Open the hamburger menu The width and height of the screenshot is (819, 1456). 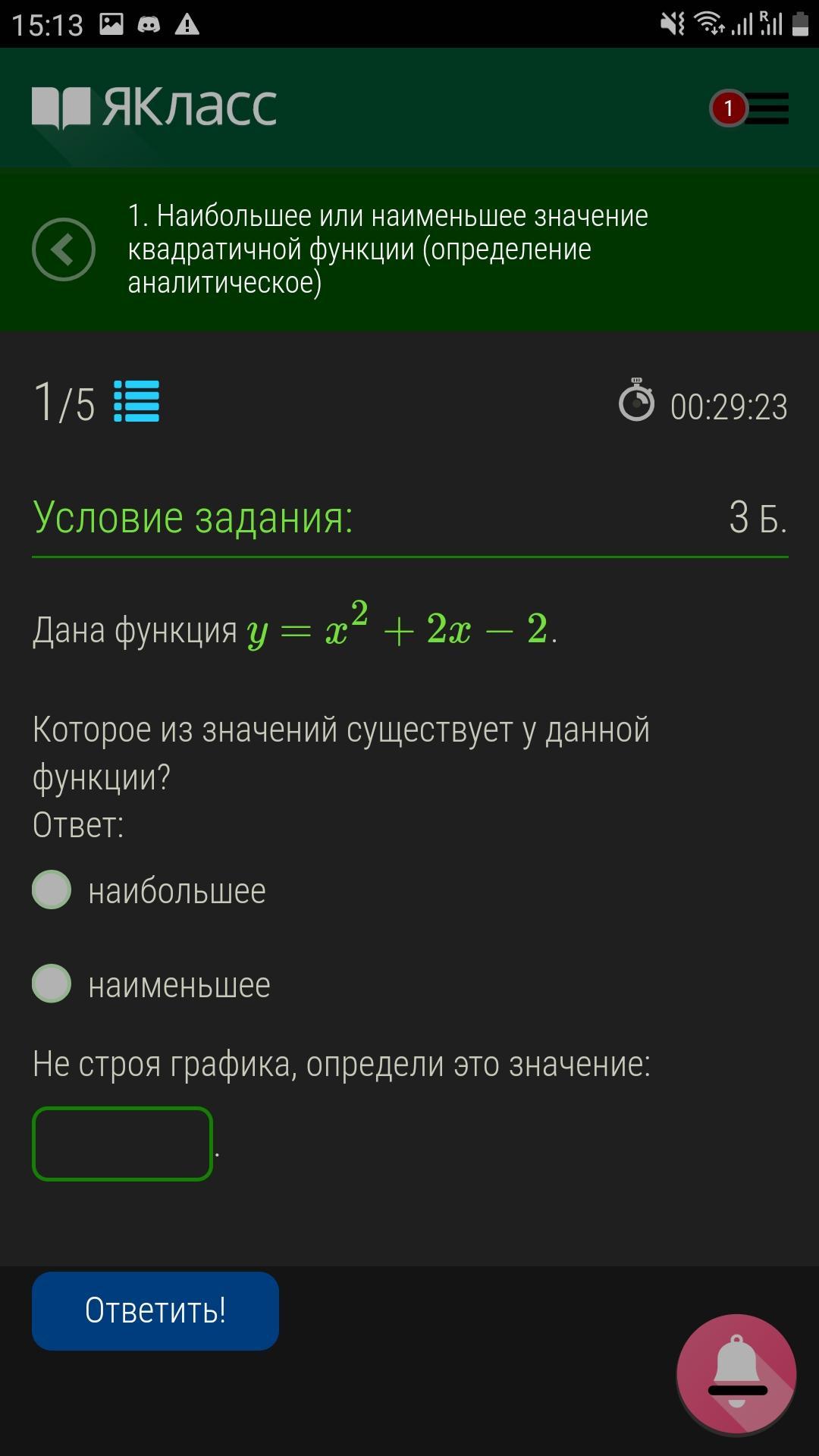tap(767, 108)
